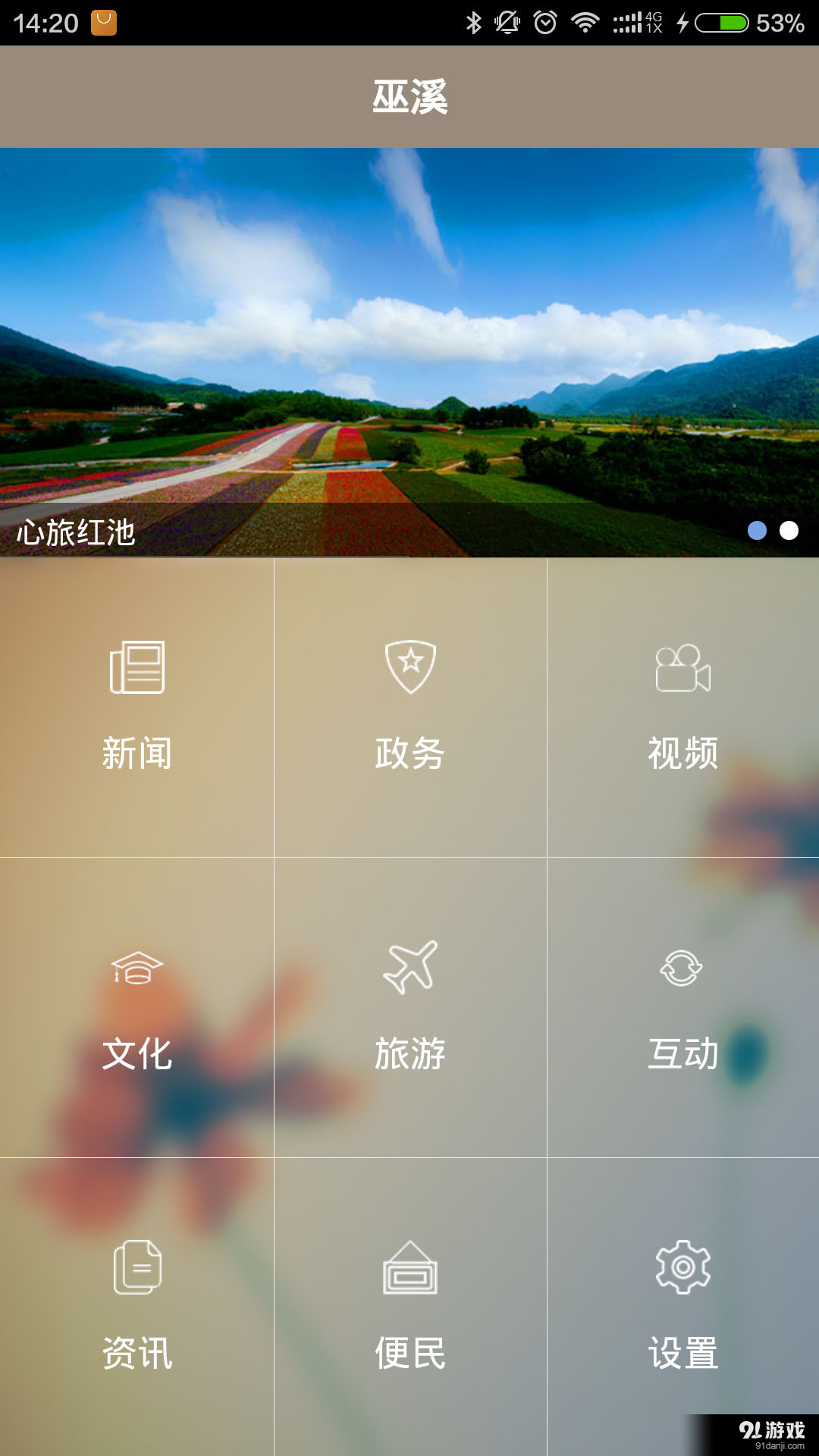Expand the alarm clock status icon
819x1456 pixels.
[x=544, y=23]
